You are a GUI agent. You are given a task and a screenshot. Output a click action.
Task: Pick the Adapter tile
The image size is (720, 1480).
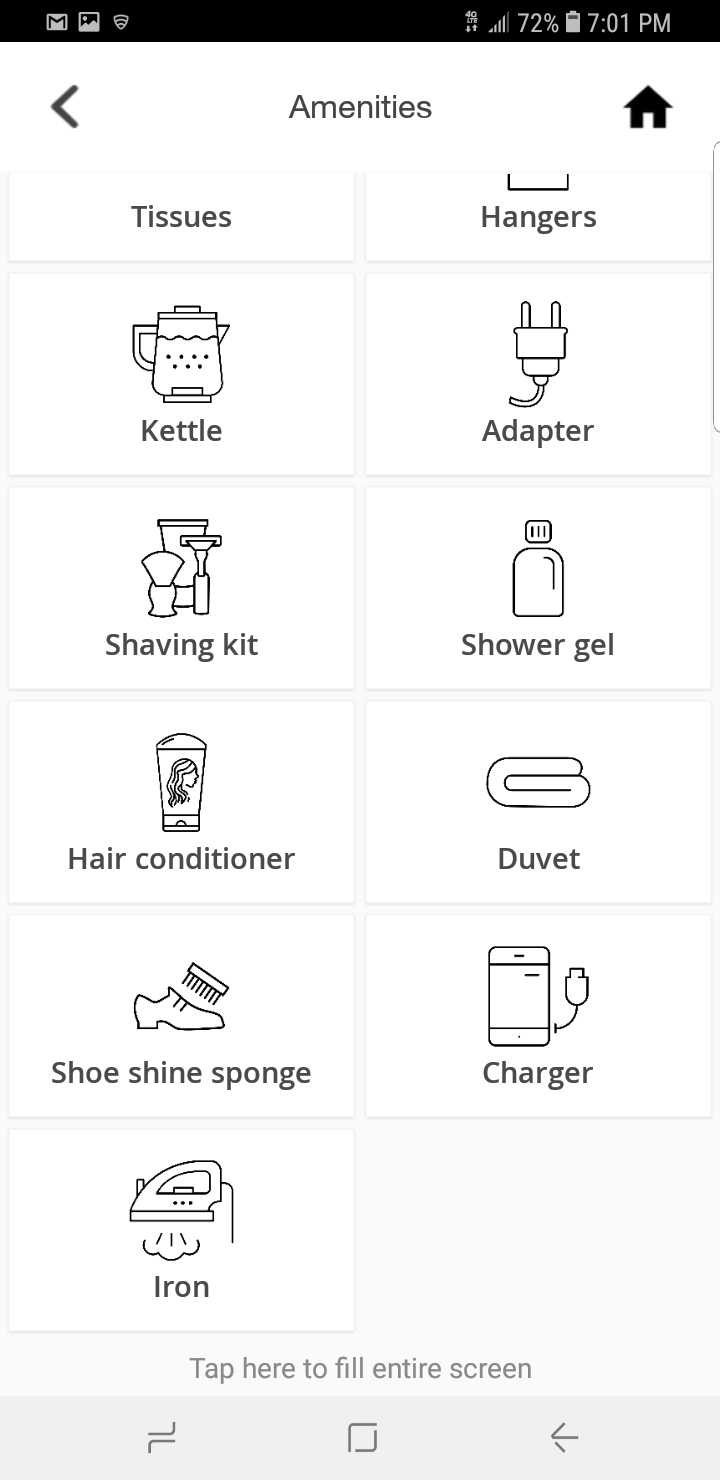tap(538, 374)
